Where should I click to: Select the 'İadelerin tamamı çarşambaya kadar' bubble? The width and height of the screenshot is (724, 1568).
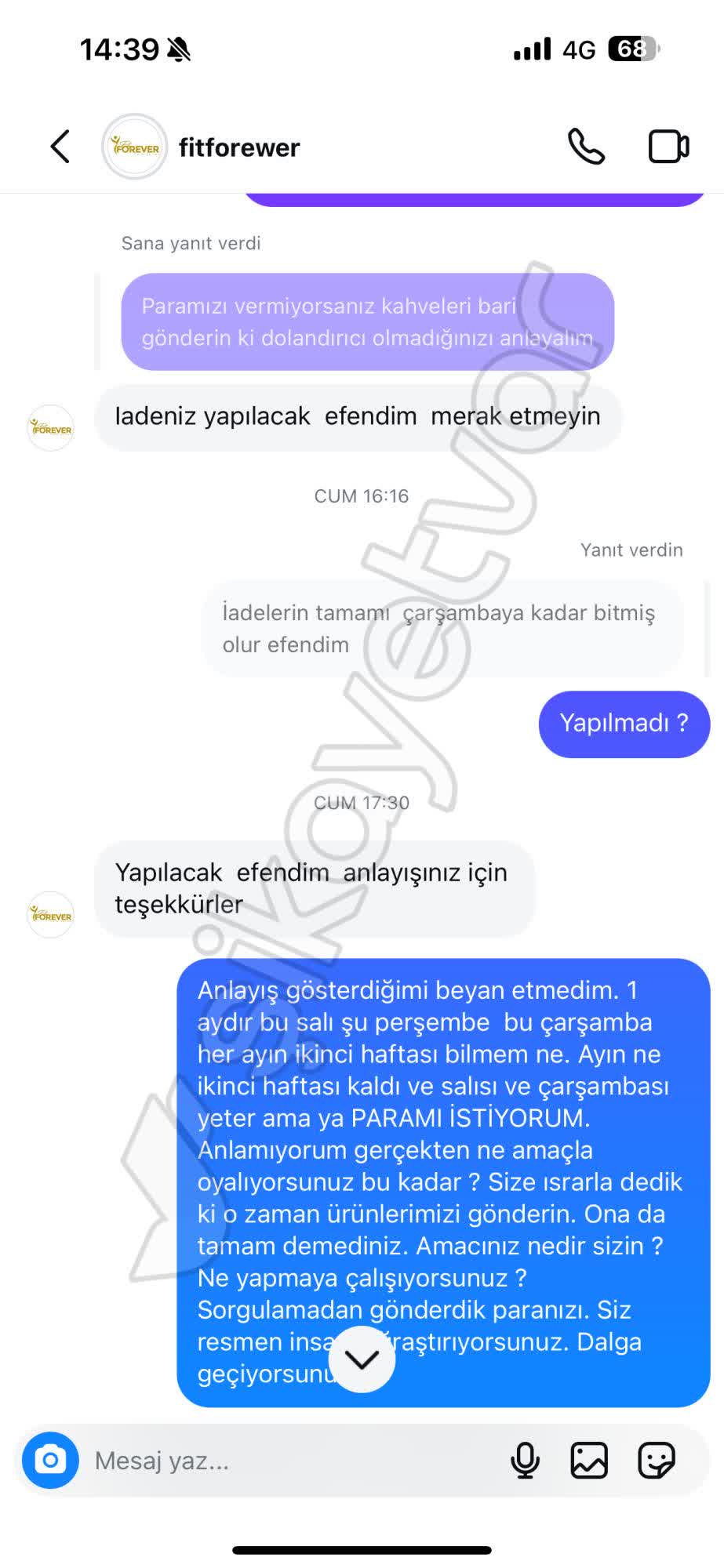pyautogui.click(x=439, y=628)
